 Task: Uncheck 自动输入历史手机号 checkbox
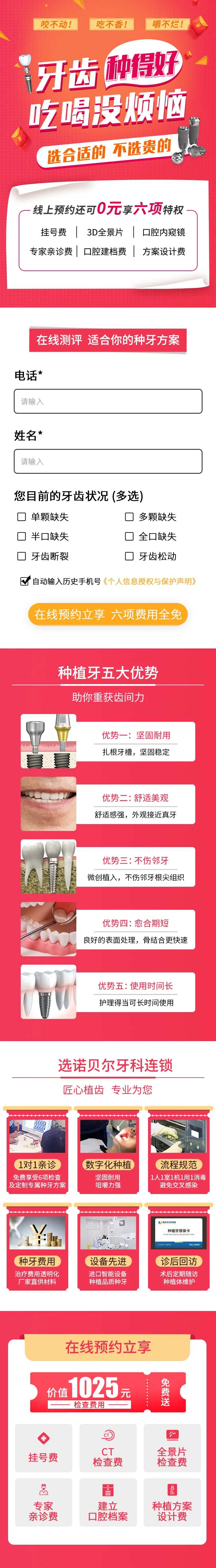coord(25,581)
